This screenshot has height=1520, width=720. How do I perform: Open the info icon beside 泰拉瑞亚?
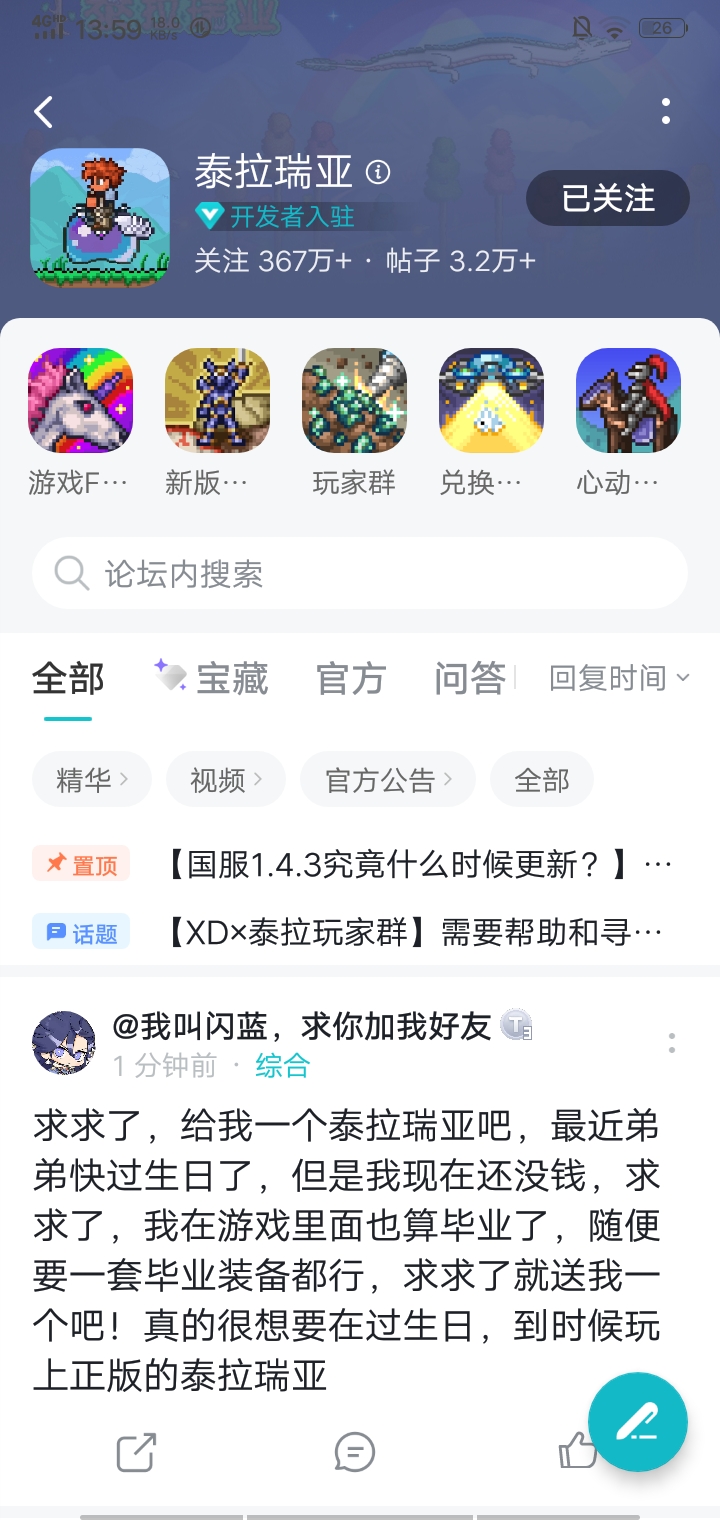point(378,172)
